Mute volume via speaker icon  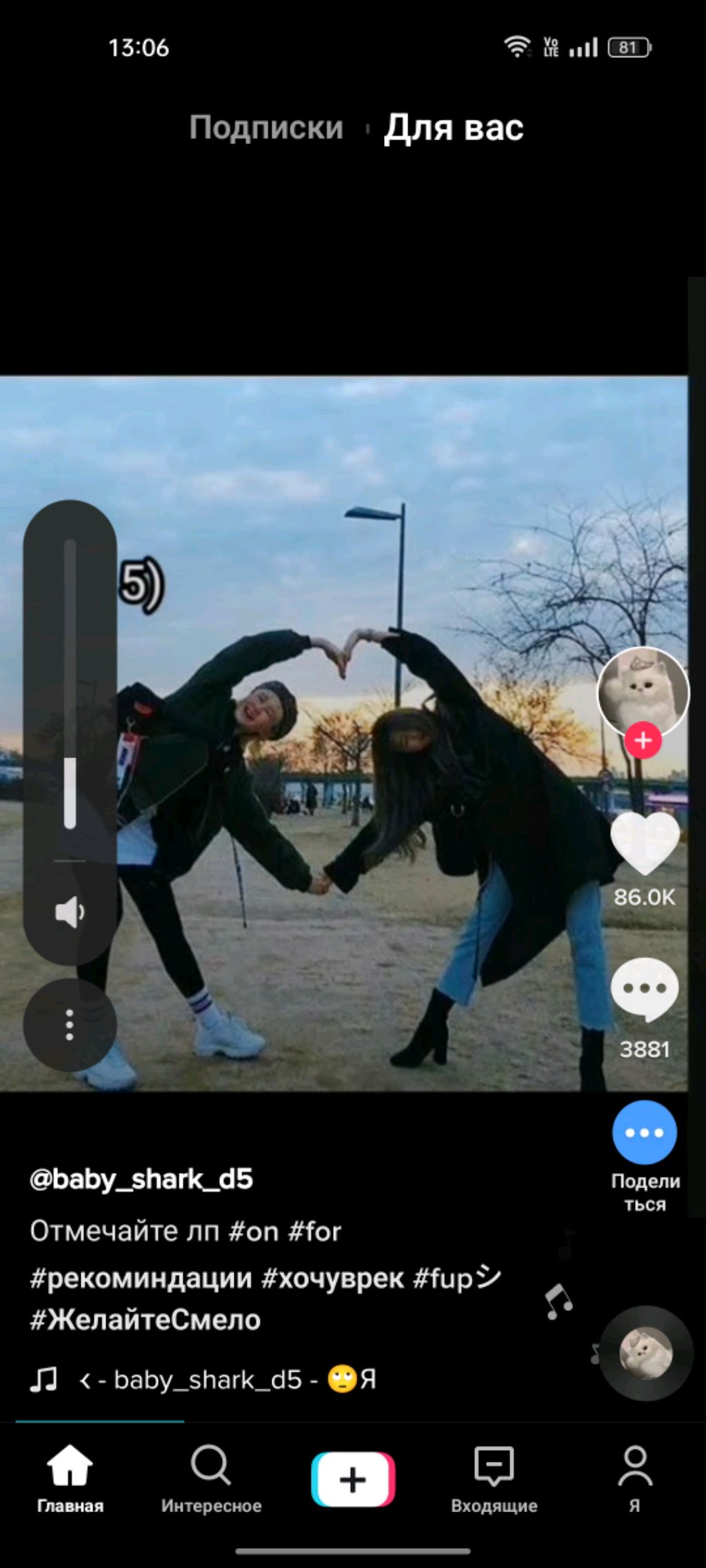(70, 913)
